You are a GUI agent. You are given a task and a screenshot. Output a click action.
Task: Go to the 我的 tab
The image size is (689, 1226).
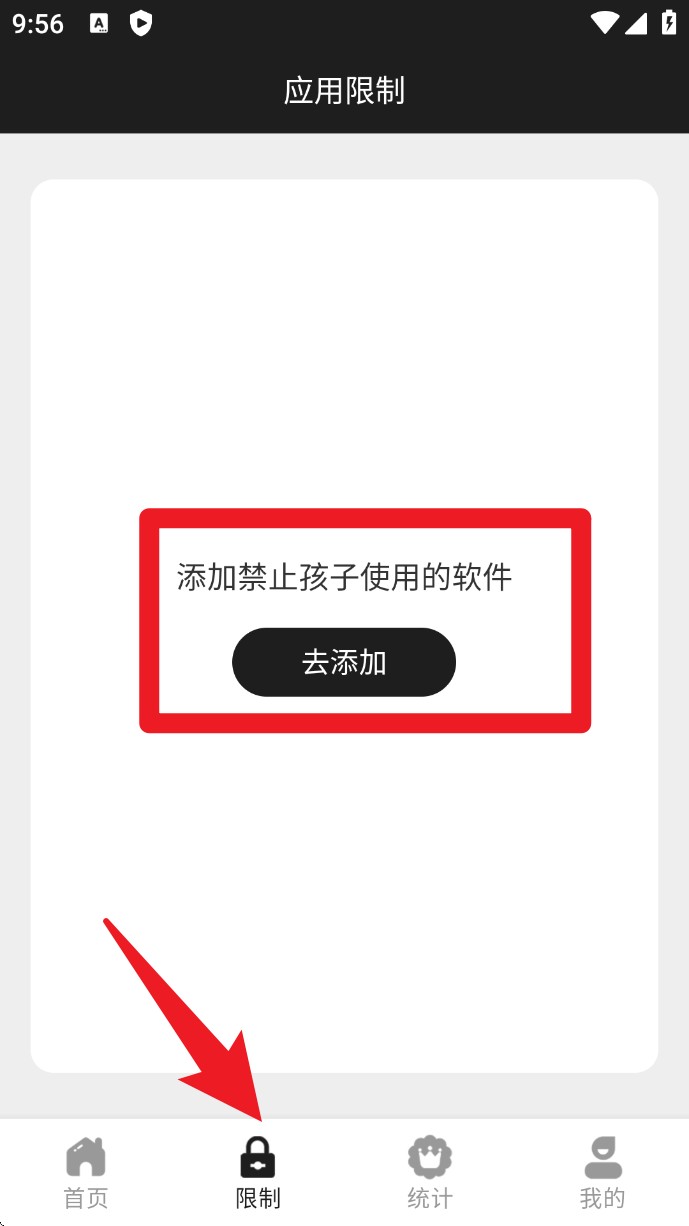602,1172
